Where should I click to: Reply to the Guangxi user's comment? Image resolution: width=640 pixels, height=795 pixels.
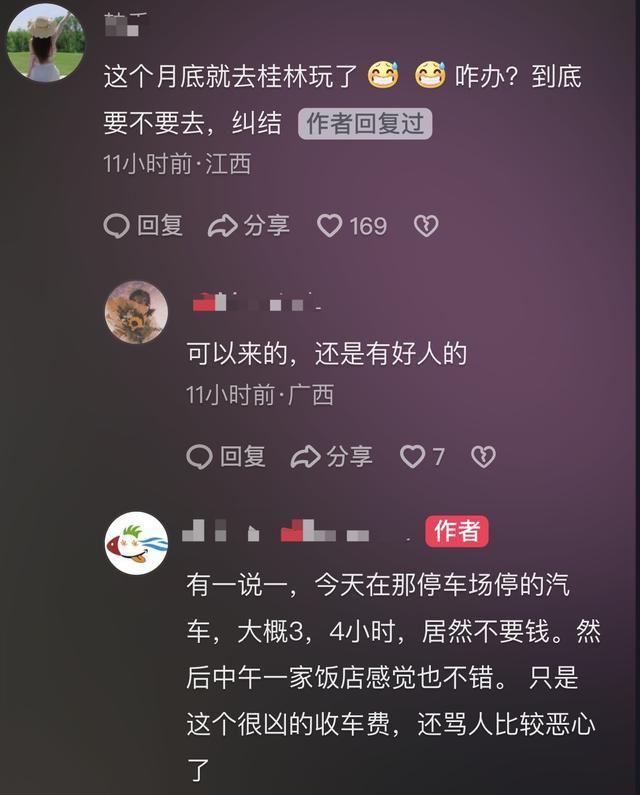point(227,457)
